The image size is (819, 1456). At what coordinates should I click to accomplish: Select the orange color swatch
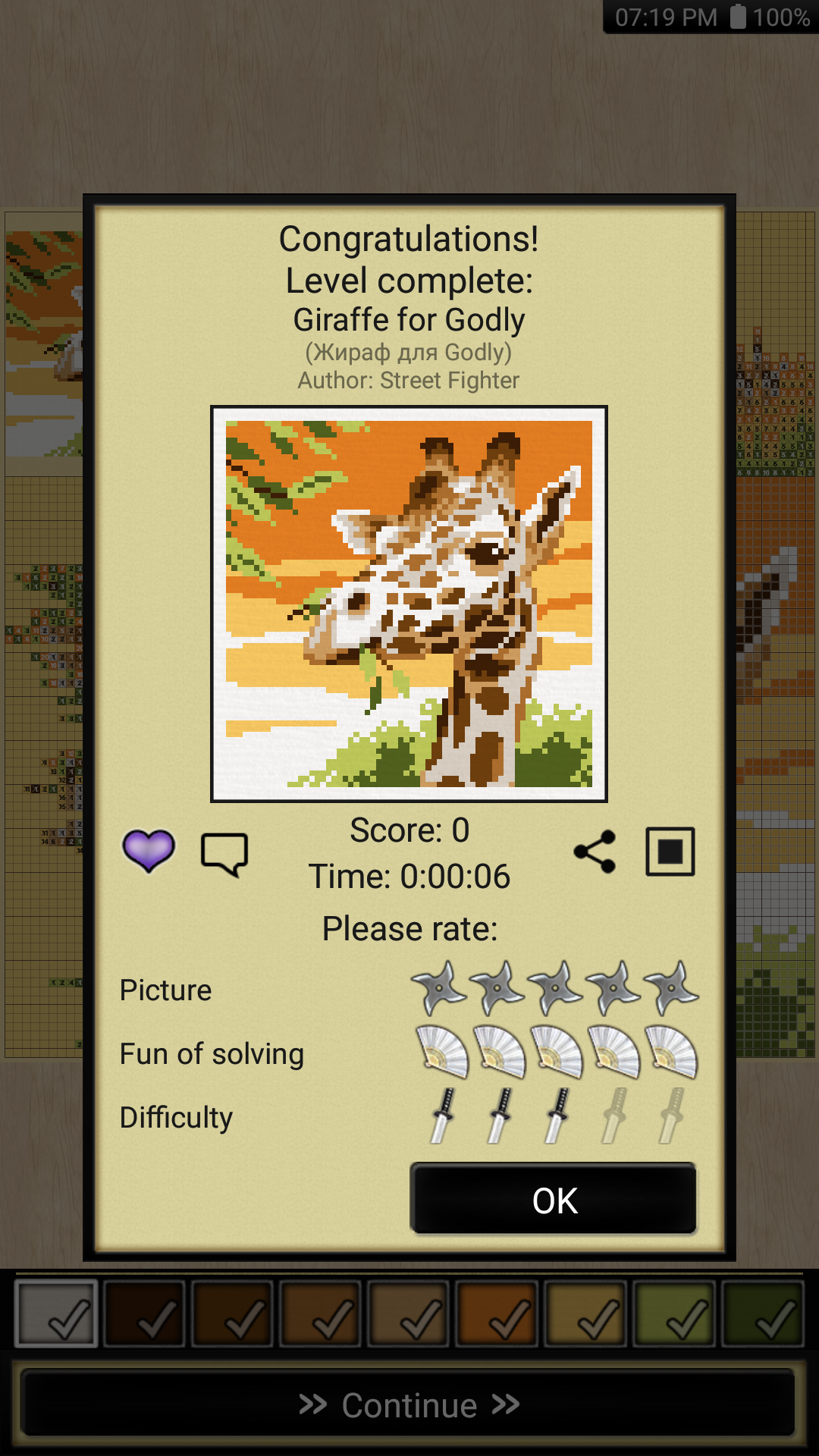497,1314
